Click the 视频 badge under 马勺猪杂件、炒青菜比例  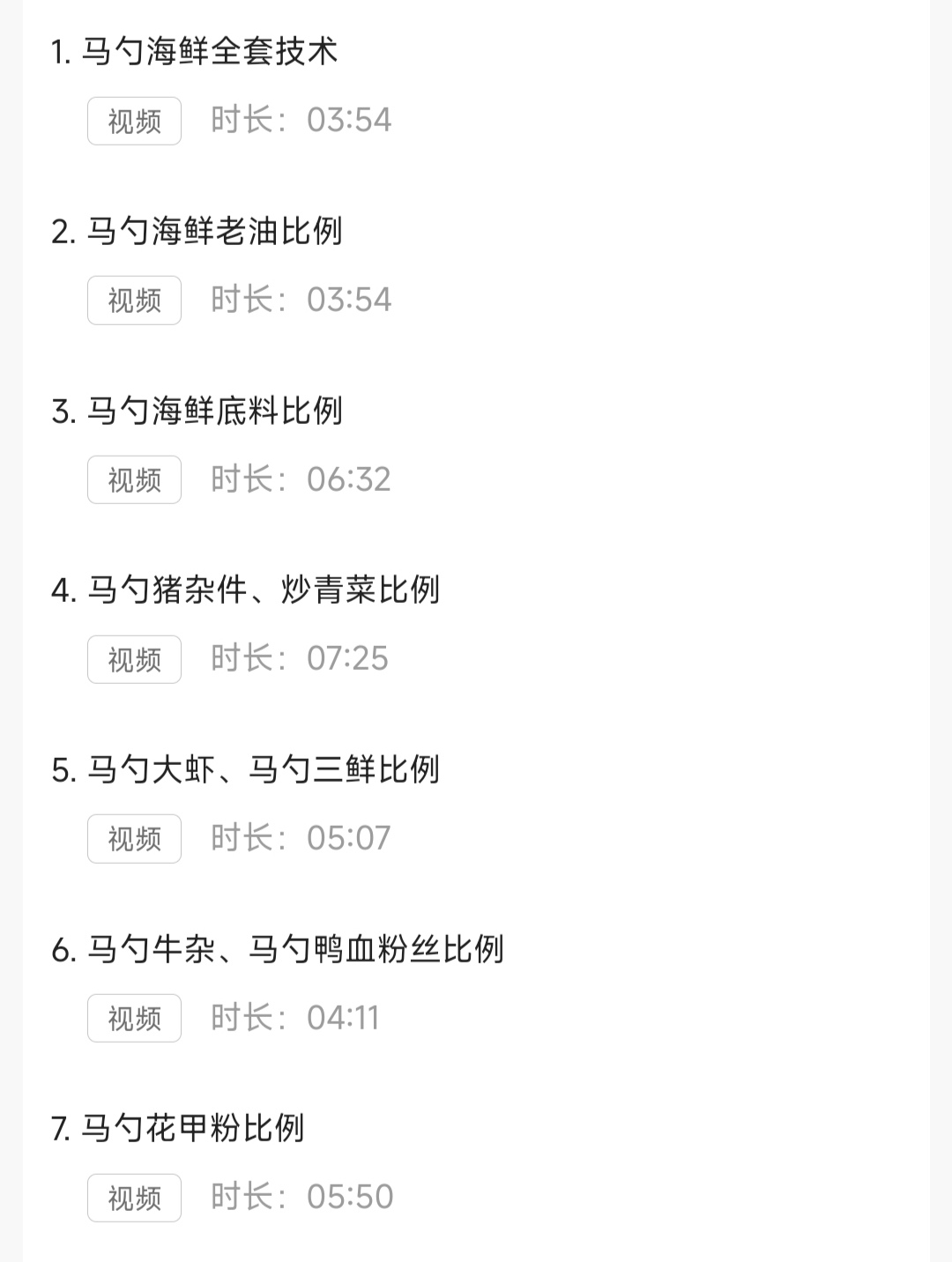tap(133, 658)
